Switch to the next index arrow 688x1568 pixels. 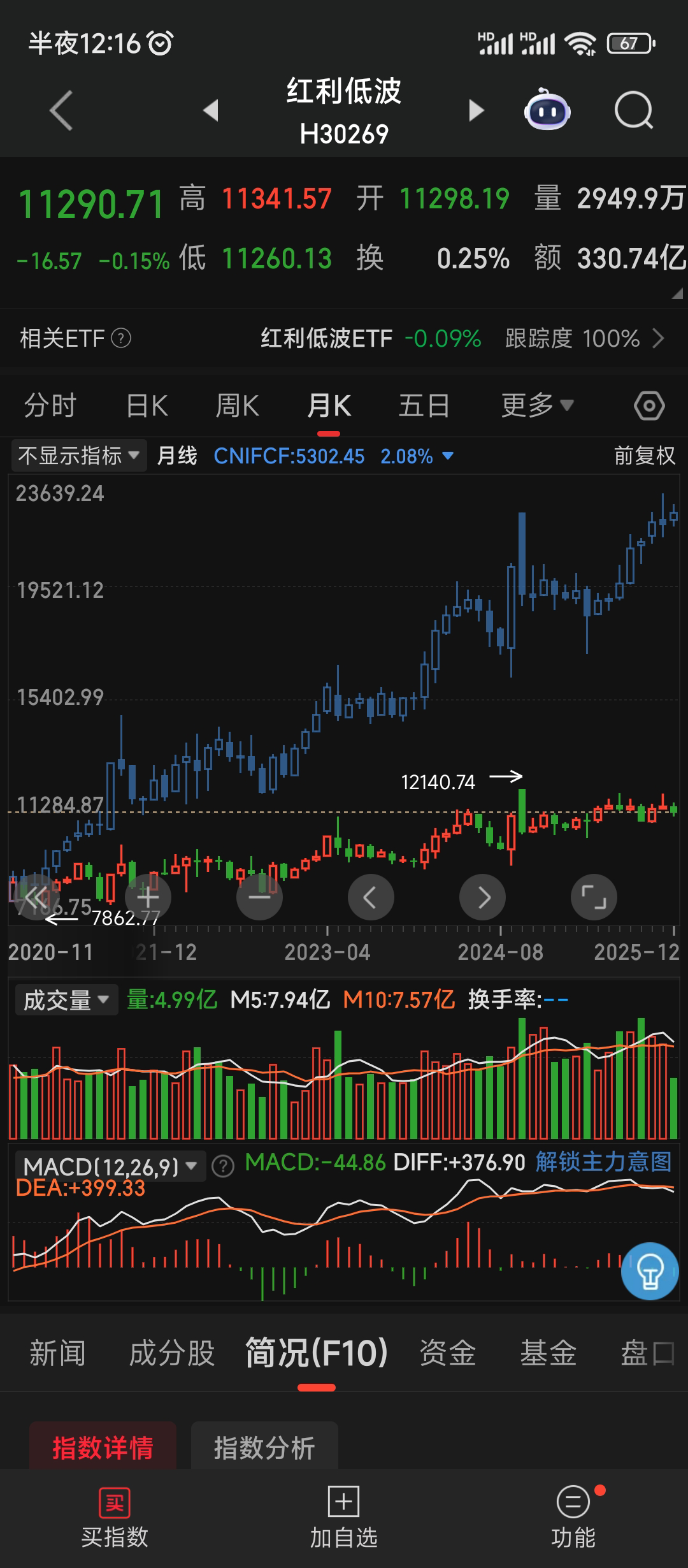pyautogui.click(x=476, y=110)
